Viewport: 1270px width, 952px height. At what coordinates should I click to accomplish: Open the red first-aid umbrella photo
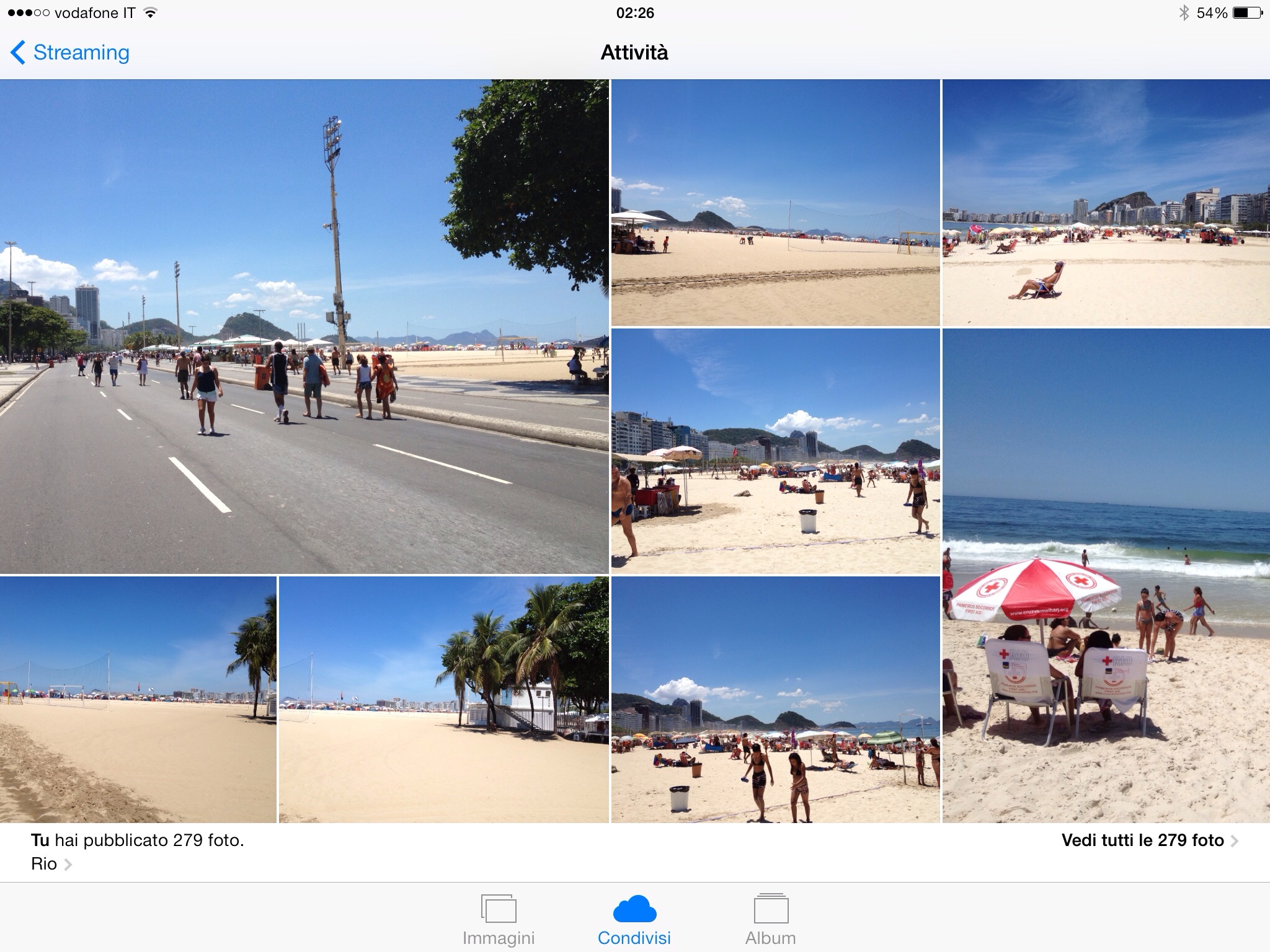1106,576
